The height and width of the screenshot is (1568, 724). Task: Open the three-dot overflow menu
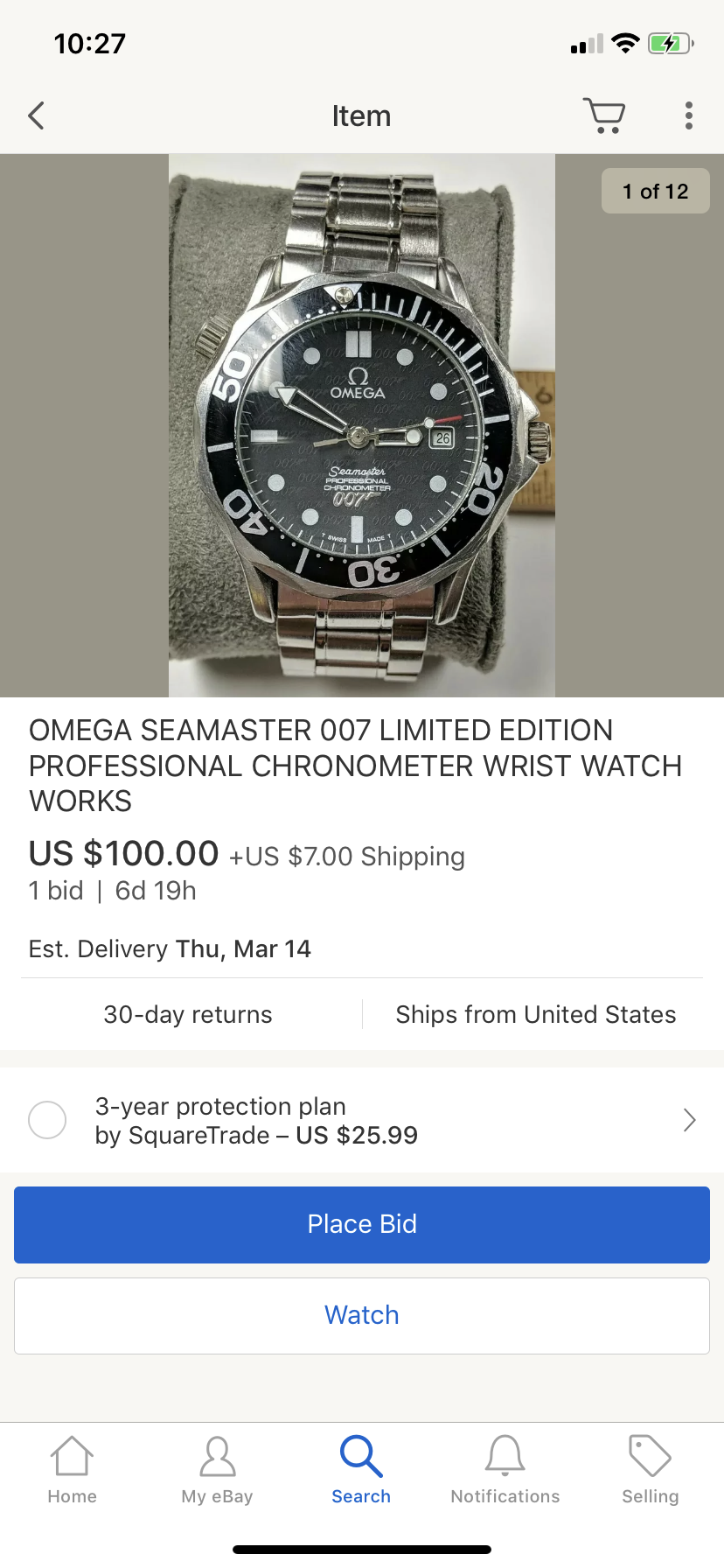click(x=689, y=115)
